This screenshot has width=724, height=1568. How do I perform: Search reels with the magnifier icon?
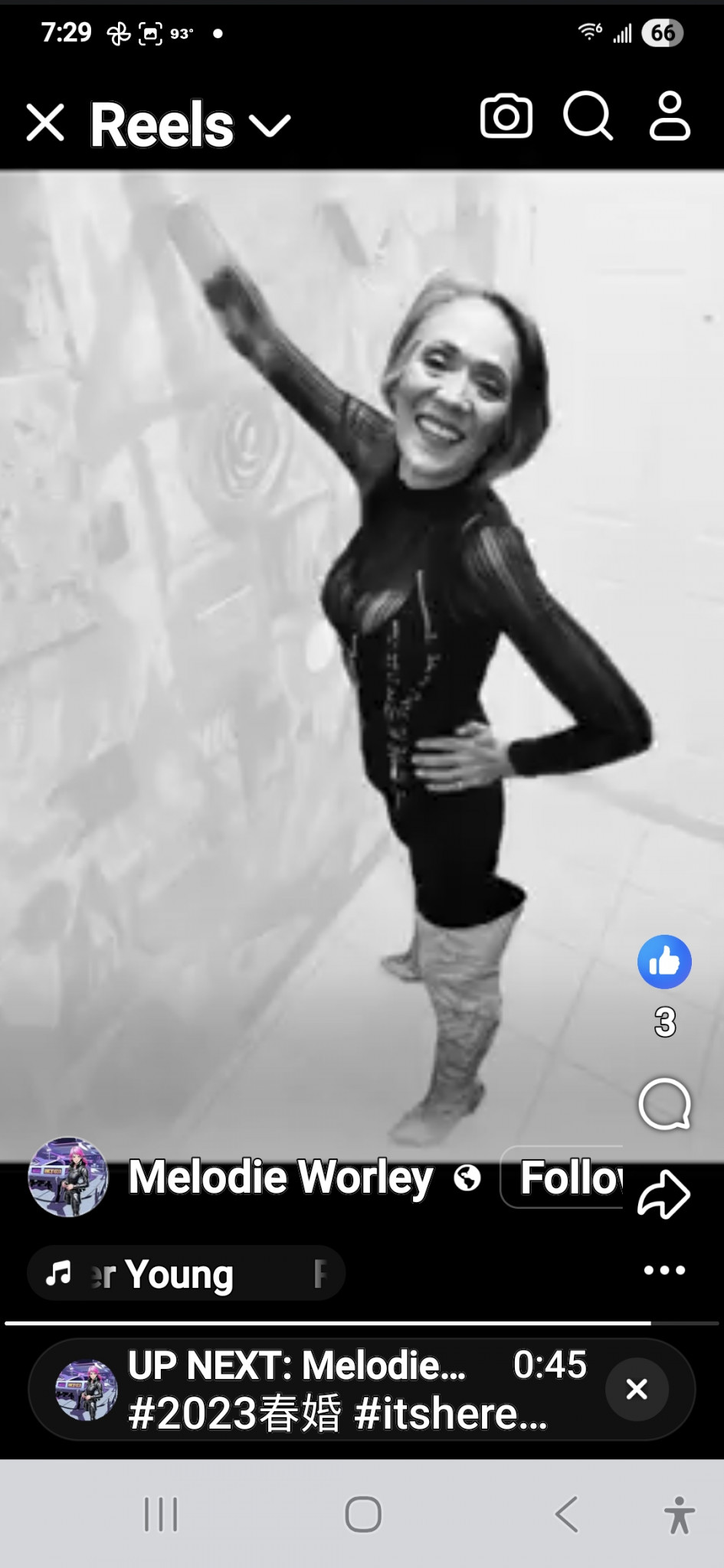[588, 117]
